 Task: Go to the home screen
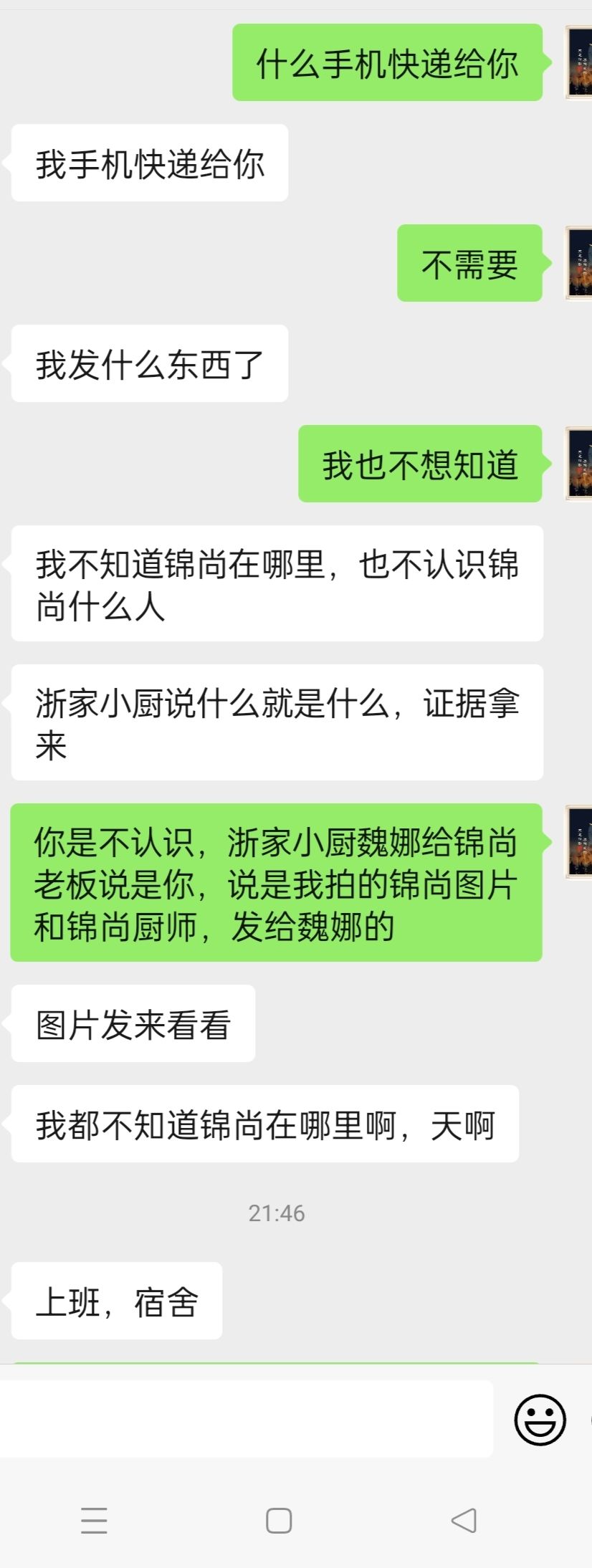coord(279,1520)
